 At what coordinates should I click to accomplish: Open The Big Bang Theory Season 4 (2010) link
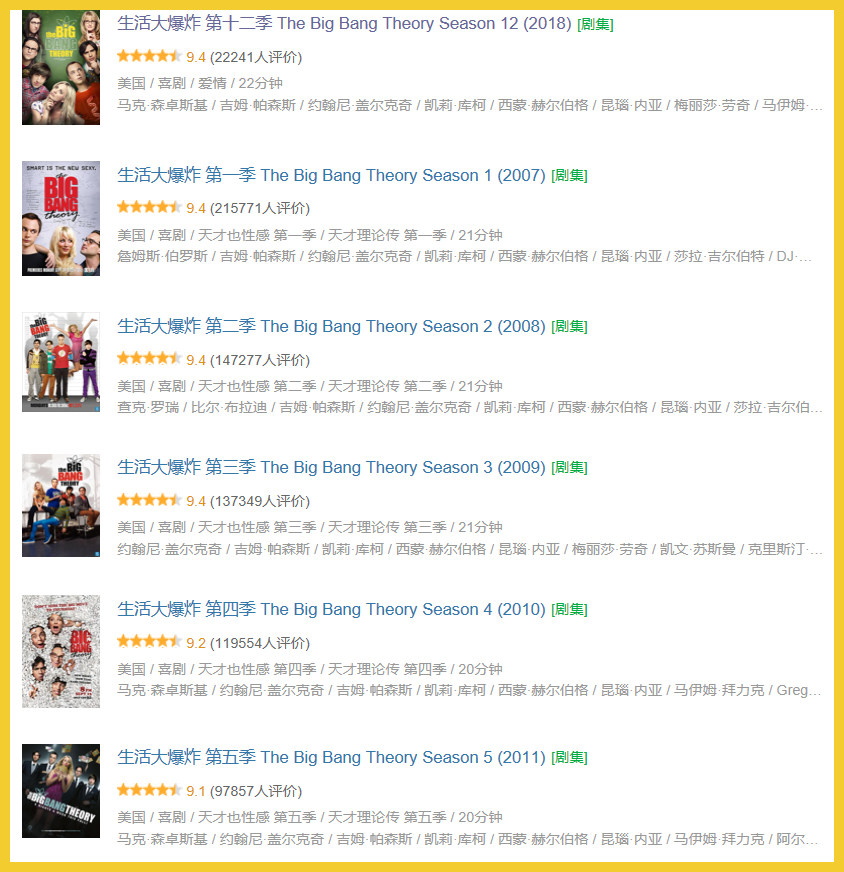[x=331, y=609]
